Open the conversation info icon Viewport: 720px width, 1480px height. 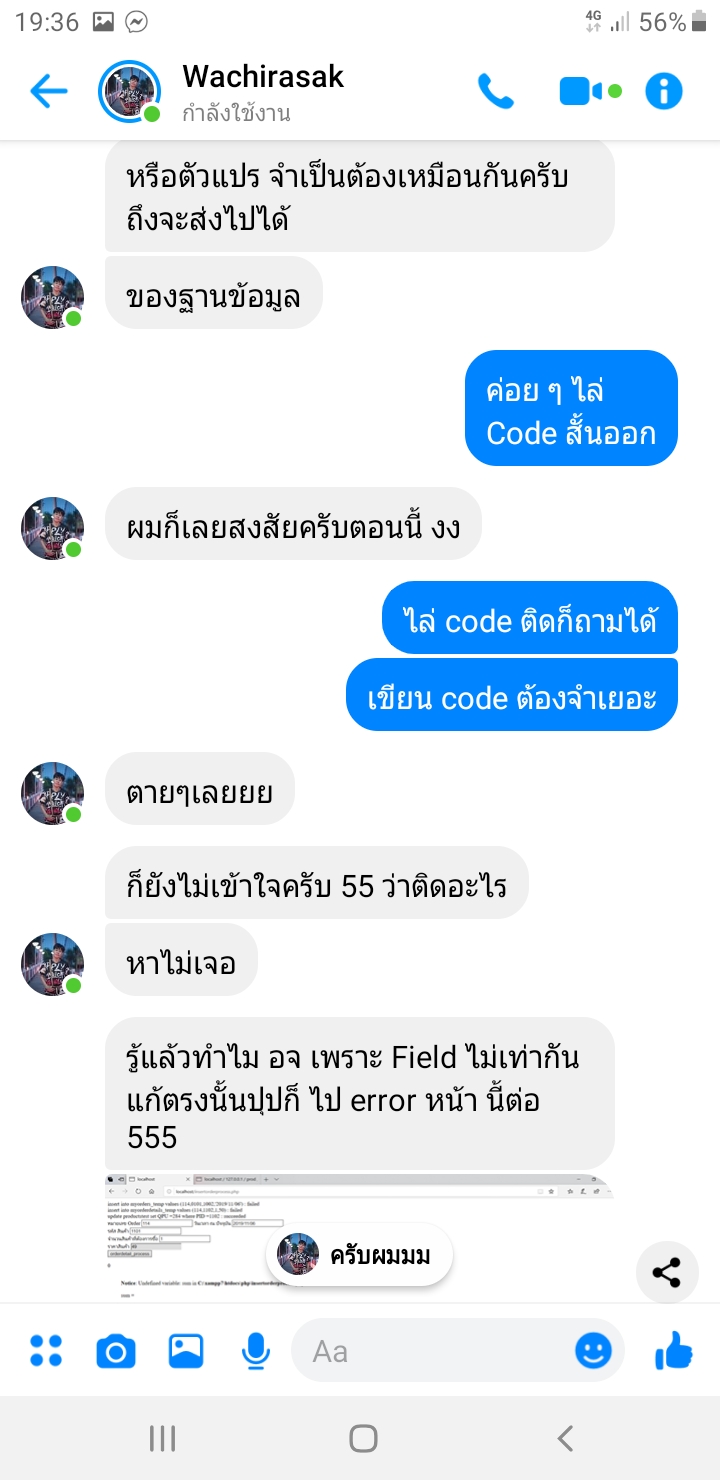[663, 92]
